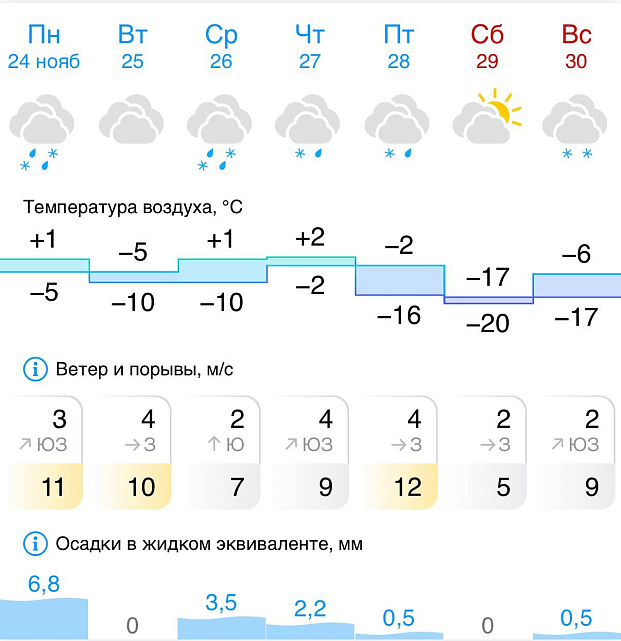Open info about precipitation in liquid equivalent
Screen dimensions: 621x641
click(x=35, y=544)
